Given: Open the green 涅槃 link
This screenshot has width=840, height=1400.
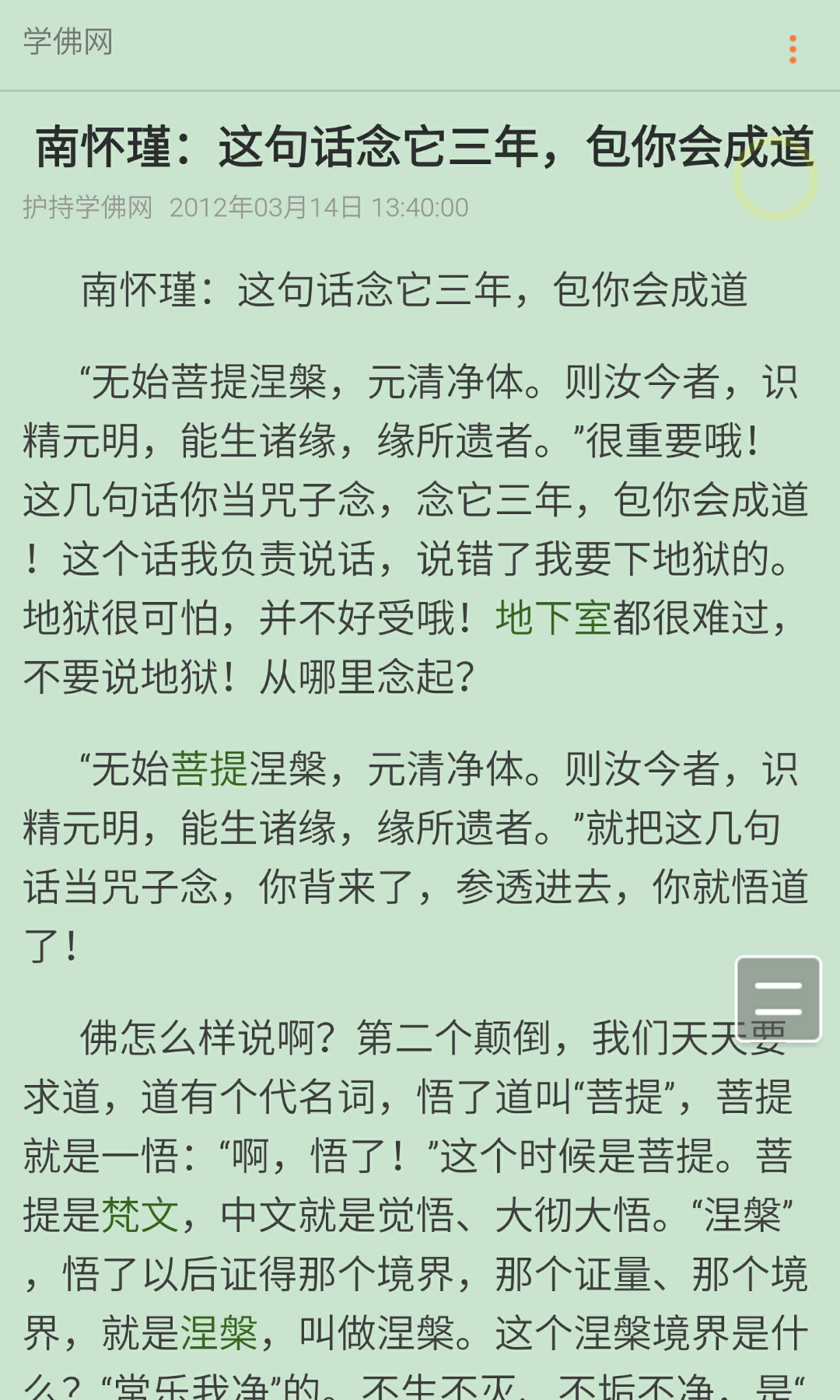Looking at the screenshot, I should 219,1333.
